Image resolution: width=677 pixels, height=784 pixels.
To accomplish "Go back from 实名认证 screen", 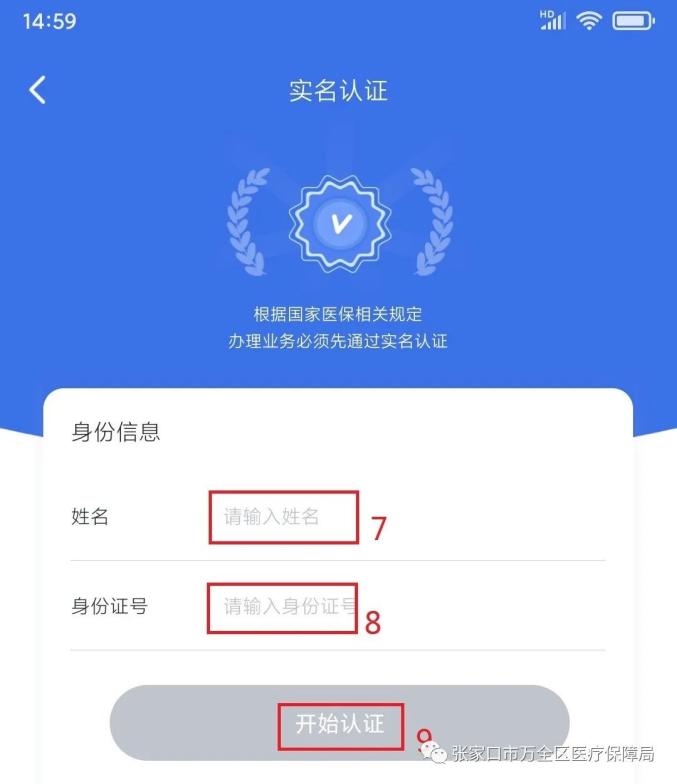I will click(x=37, y=90).
